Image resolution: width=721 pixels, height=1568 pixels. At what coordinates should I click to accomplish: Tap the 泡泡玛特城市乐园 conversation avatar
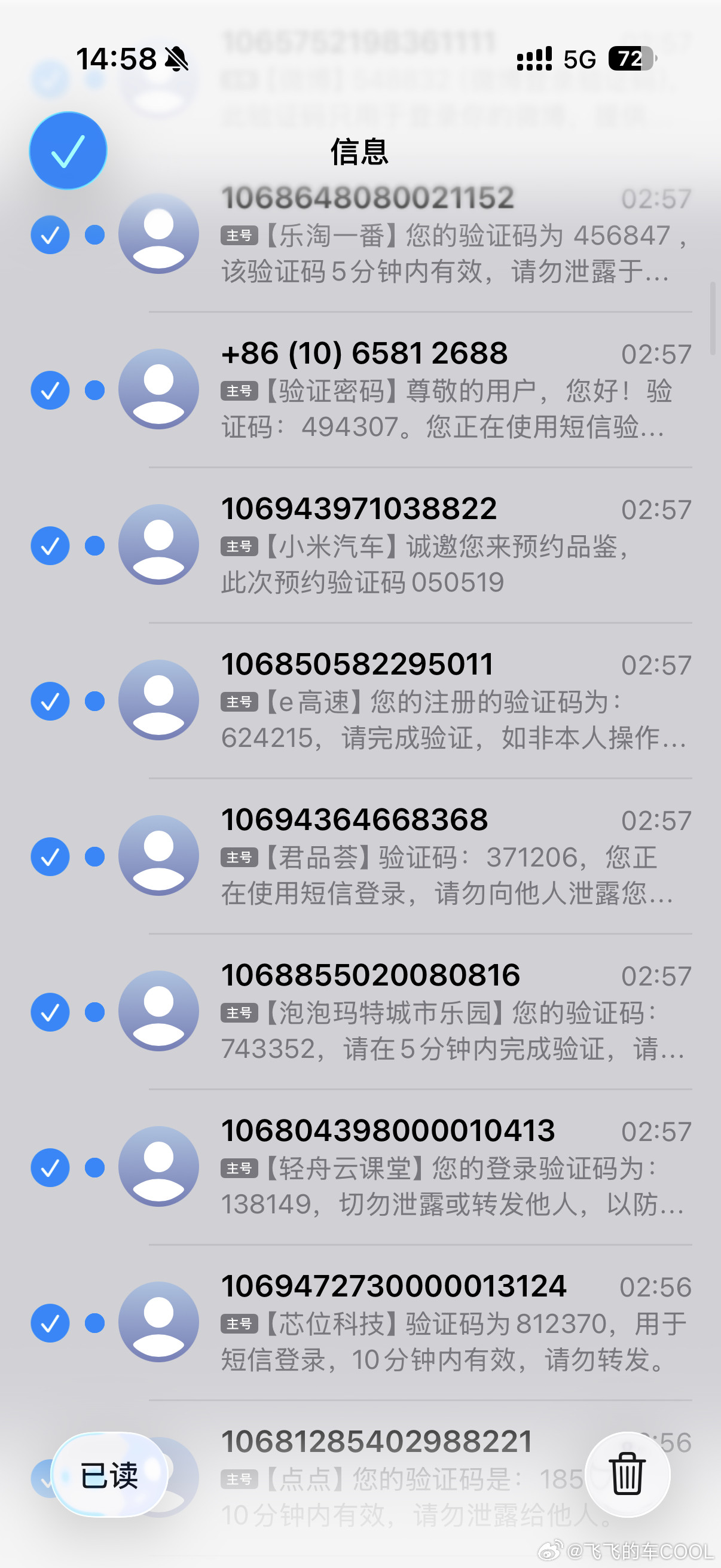158,1012
